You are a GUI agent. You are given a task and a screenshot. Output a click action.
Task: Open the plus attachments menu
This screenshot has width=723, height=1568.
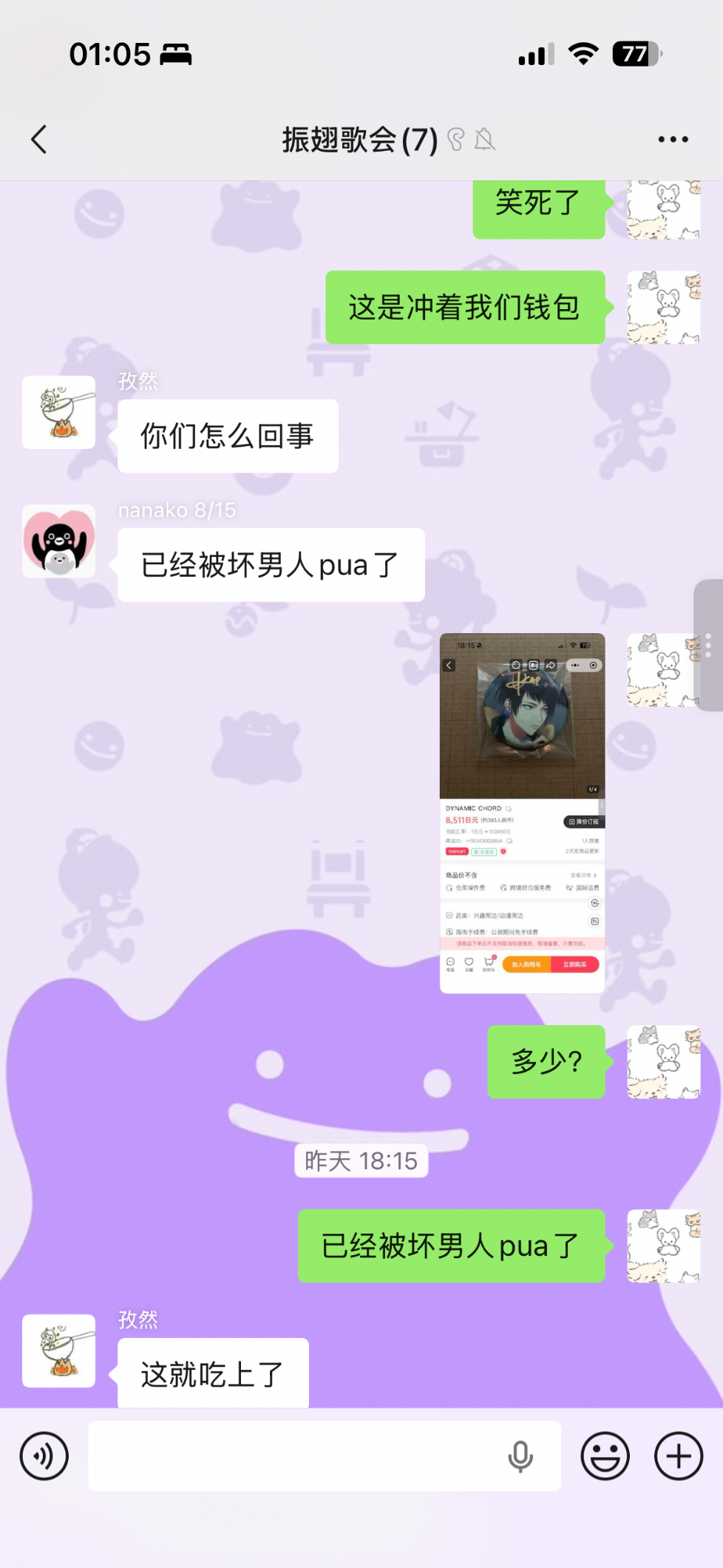click(x=678, y=1456)
